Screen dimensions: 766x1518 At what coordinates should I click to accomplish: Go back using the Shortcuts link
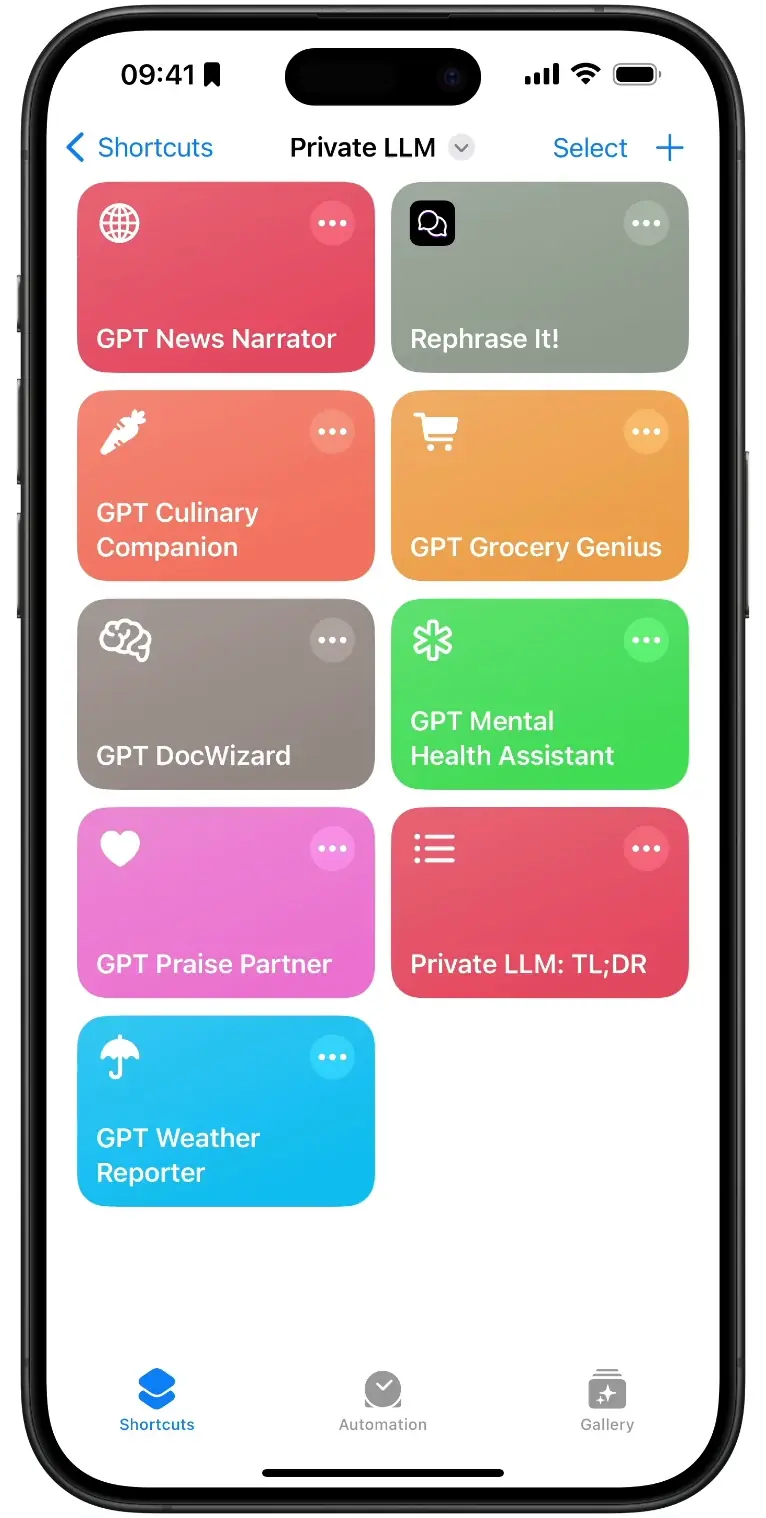point(140,147)
